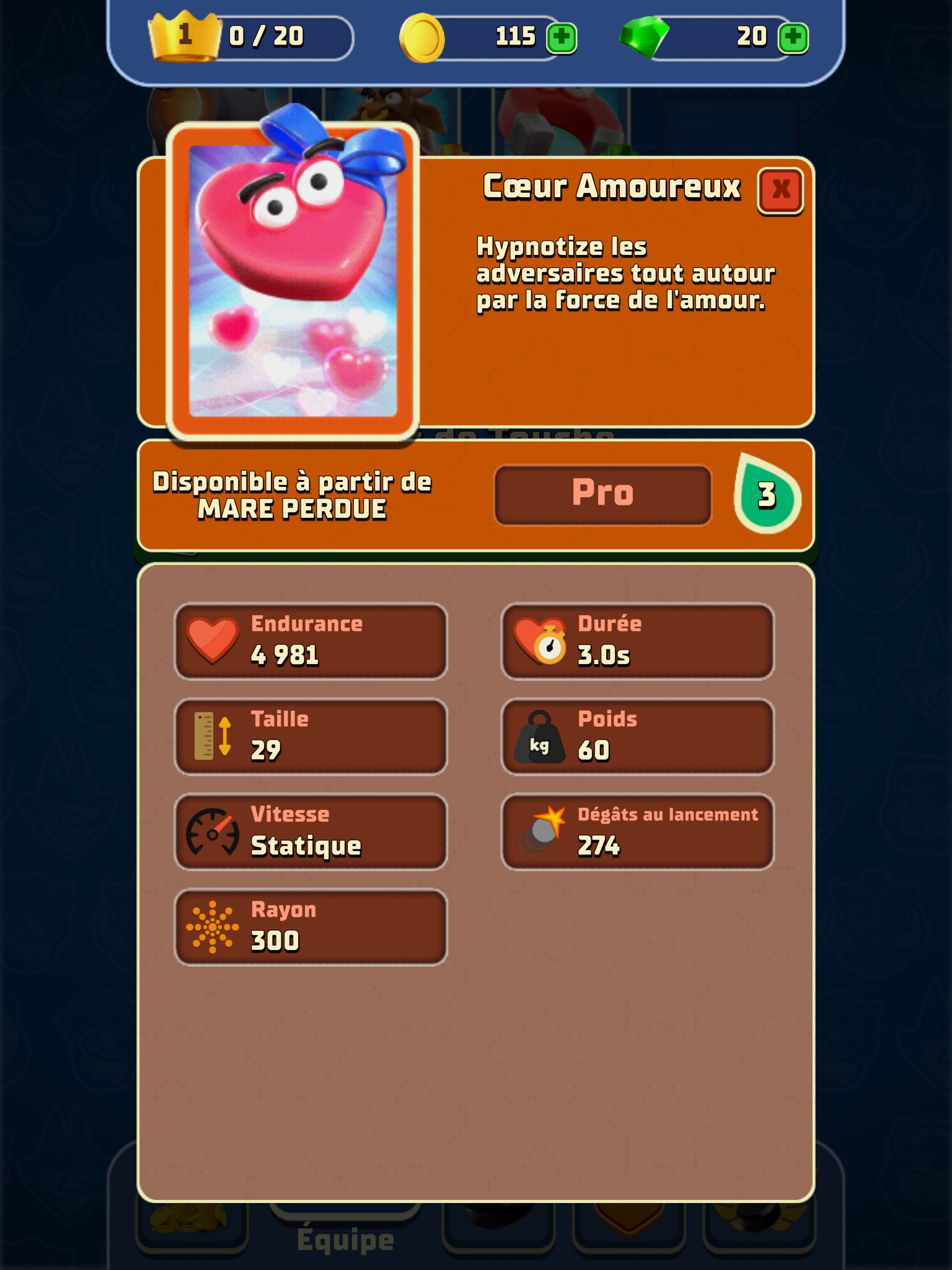
Task: Add more green gems with the plus button
Action: [793, 38]
